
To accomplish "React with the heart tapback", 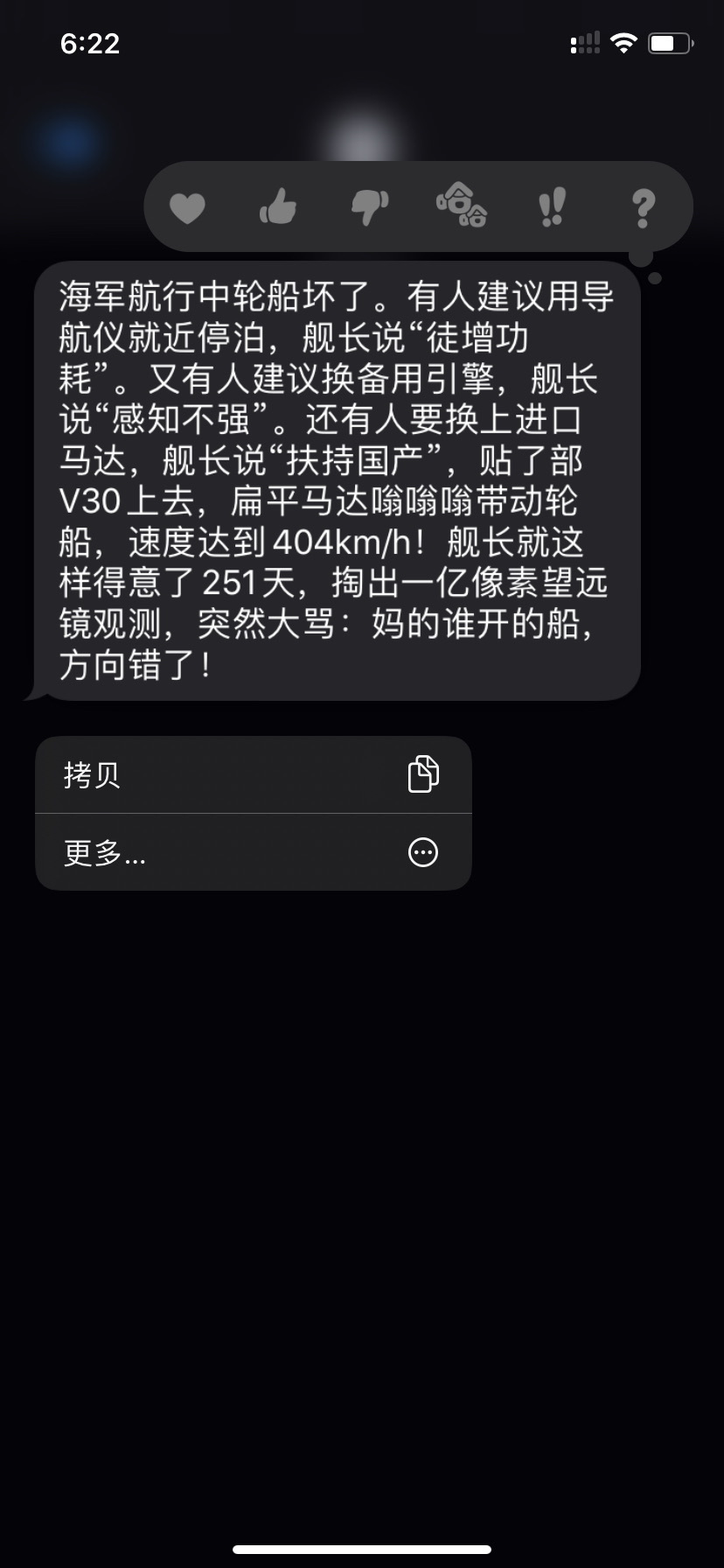I will (x=186, y=208).
